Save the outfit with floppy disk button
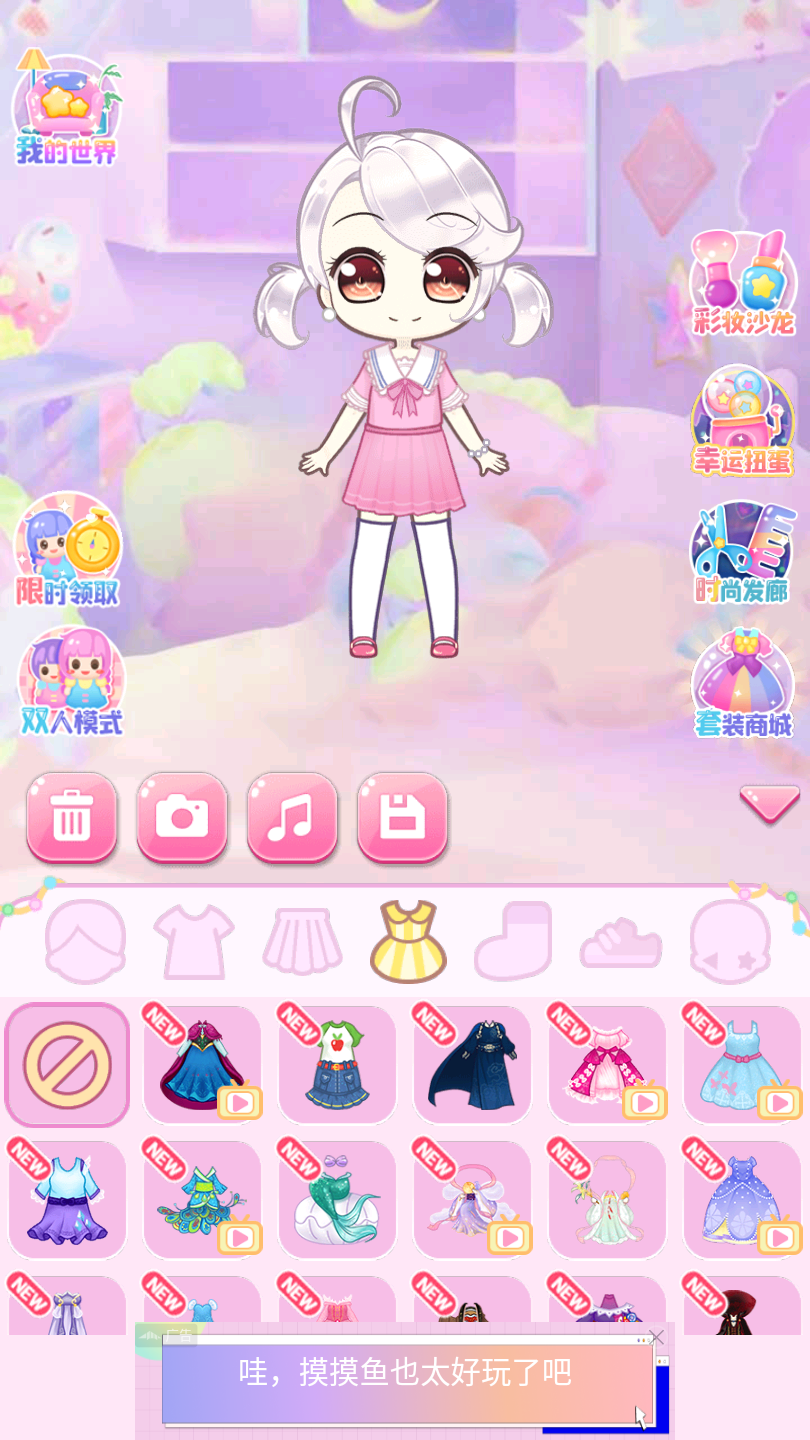The height and width of the screenshot is (1440, 810). (402, 818)
